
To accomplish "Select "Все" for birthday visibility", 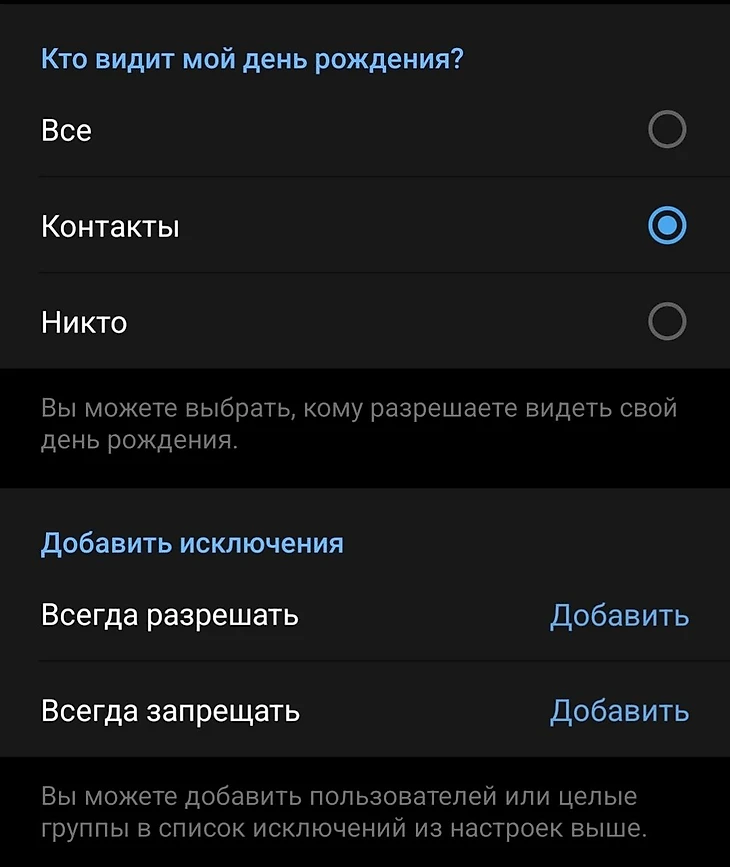I will (666, 130).
